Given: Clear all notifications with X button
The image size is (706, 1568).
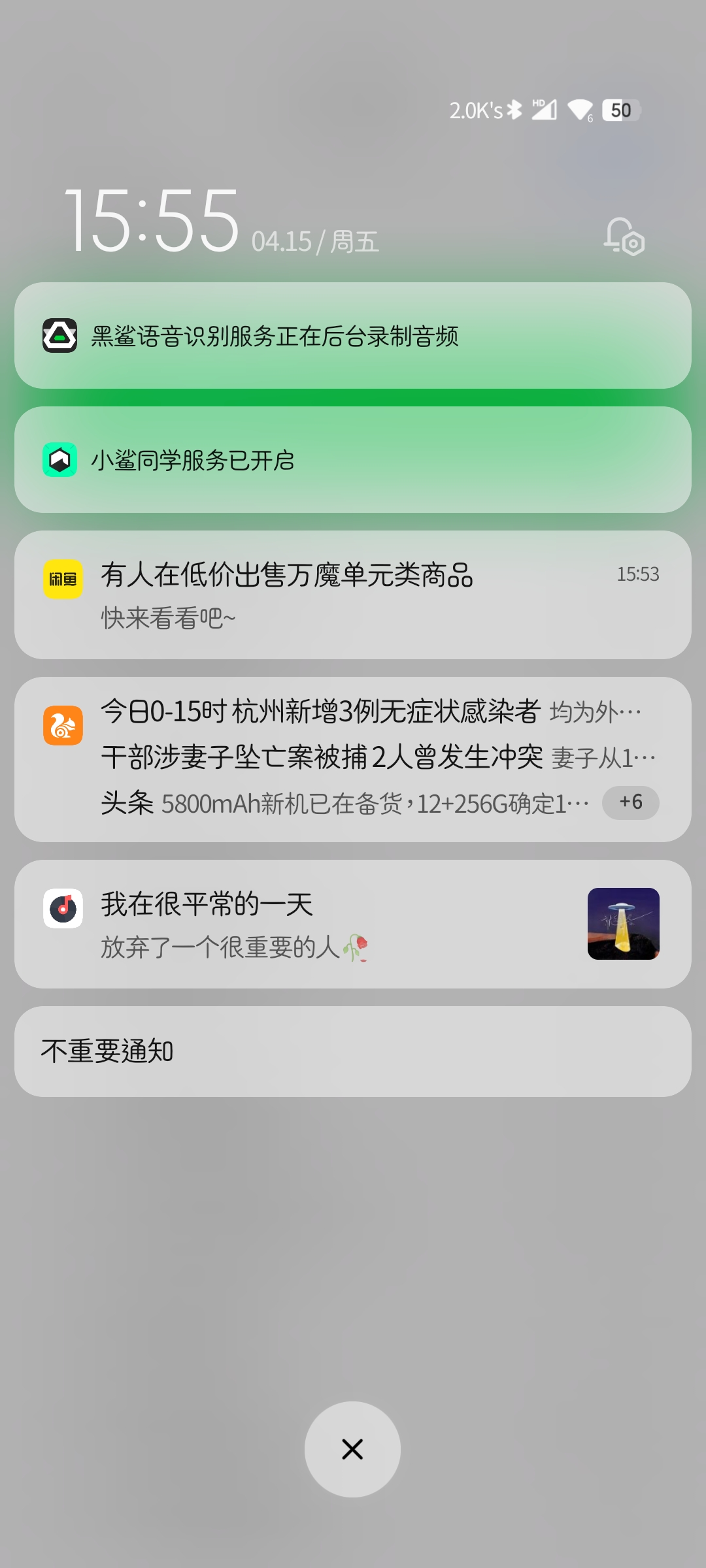Looking at the screenshot, I should click(352, 1449).
